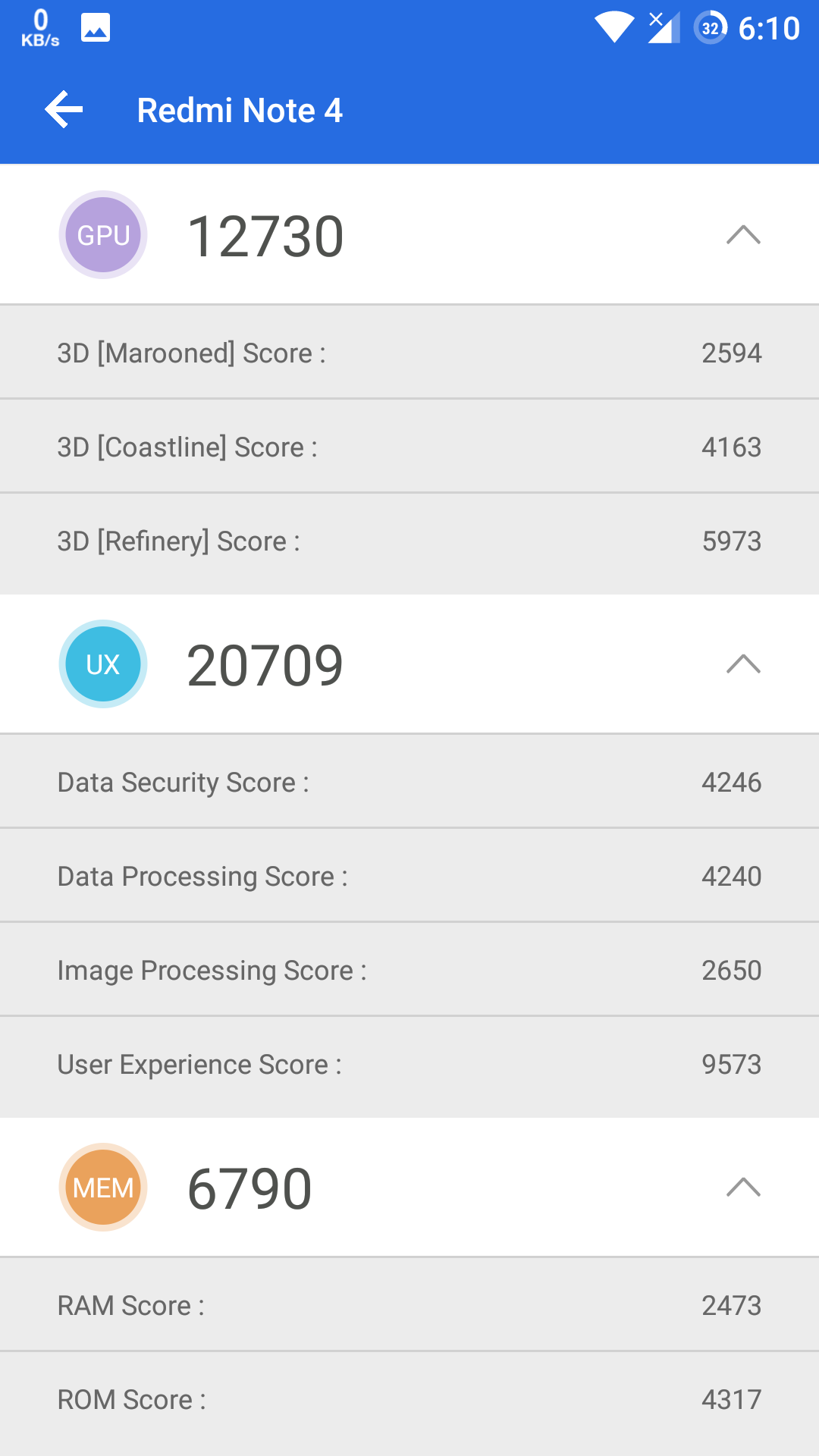Collapse the UX score section
This screenshot has height=1456, width=819.
tap(742, 664)
